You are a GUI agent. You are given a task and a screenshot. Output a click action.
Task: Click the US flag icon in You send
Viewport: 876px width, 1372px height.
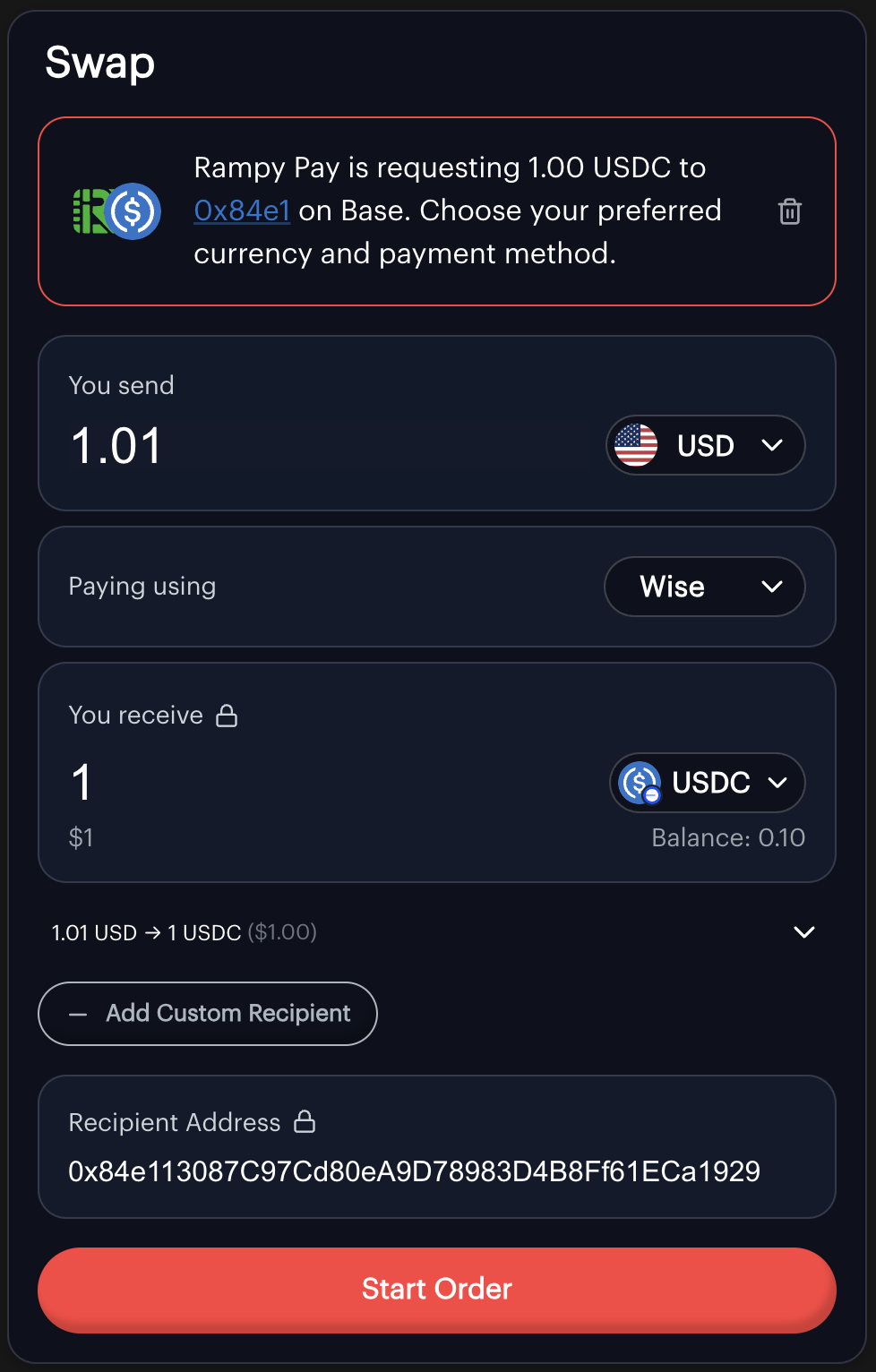click(635, 445)
